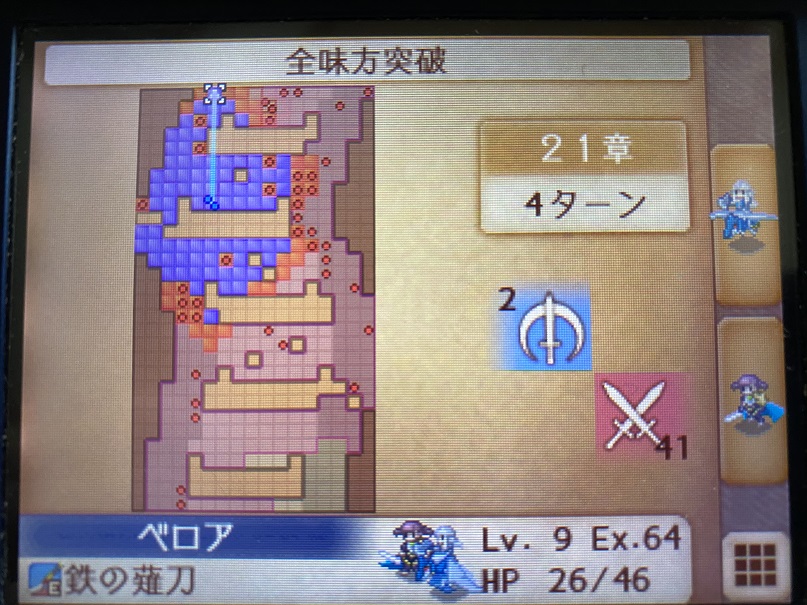This screenshot has width=807, height=605.
Task: Select the lower unit tab with sword fighter
Action: (x=749, y=402)
